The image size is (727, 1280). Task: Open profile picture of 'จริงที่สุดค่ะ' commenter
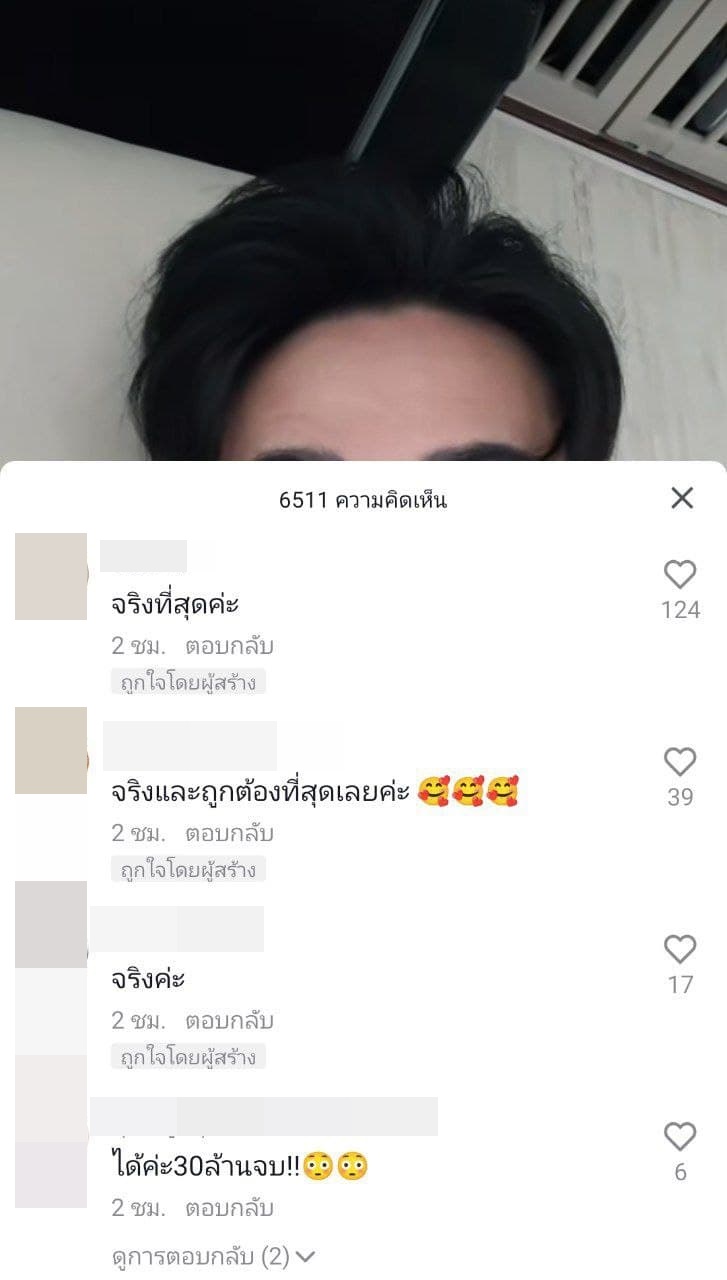(x=51, y=576)
